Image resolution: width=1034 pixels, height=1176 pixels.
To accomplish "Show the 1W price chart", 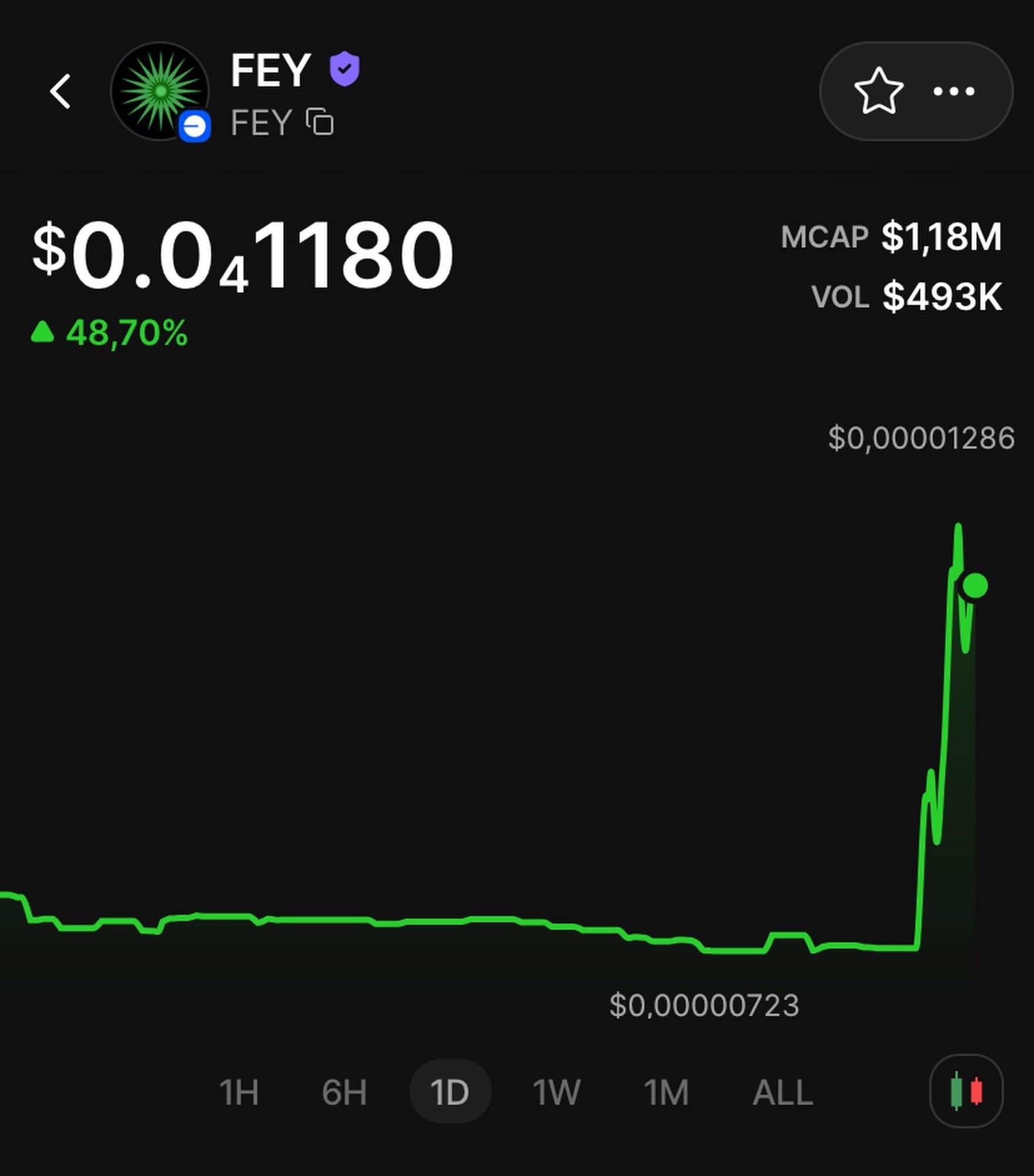I will click(x=556, y=1093).
